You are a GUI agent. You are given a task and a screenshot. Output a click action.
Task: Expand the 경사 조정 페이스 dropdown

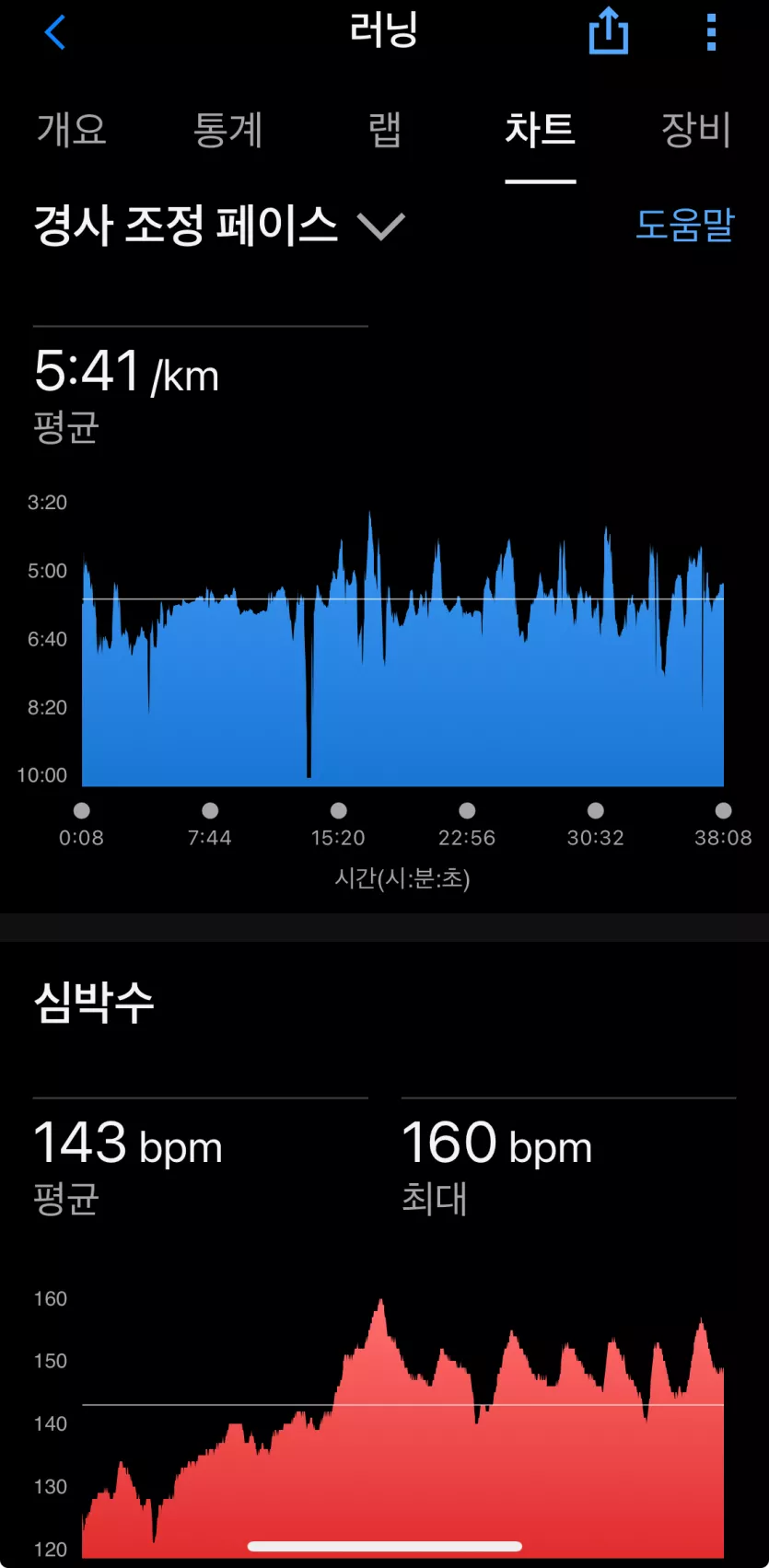point(219,226)
